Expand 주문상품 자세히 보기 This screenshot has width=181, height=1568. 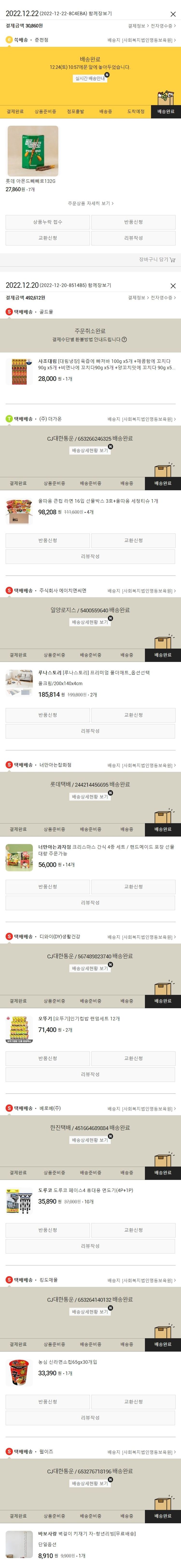tap(90, 203)
